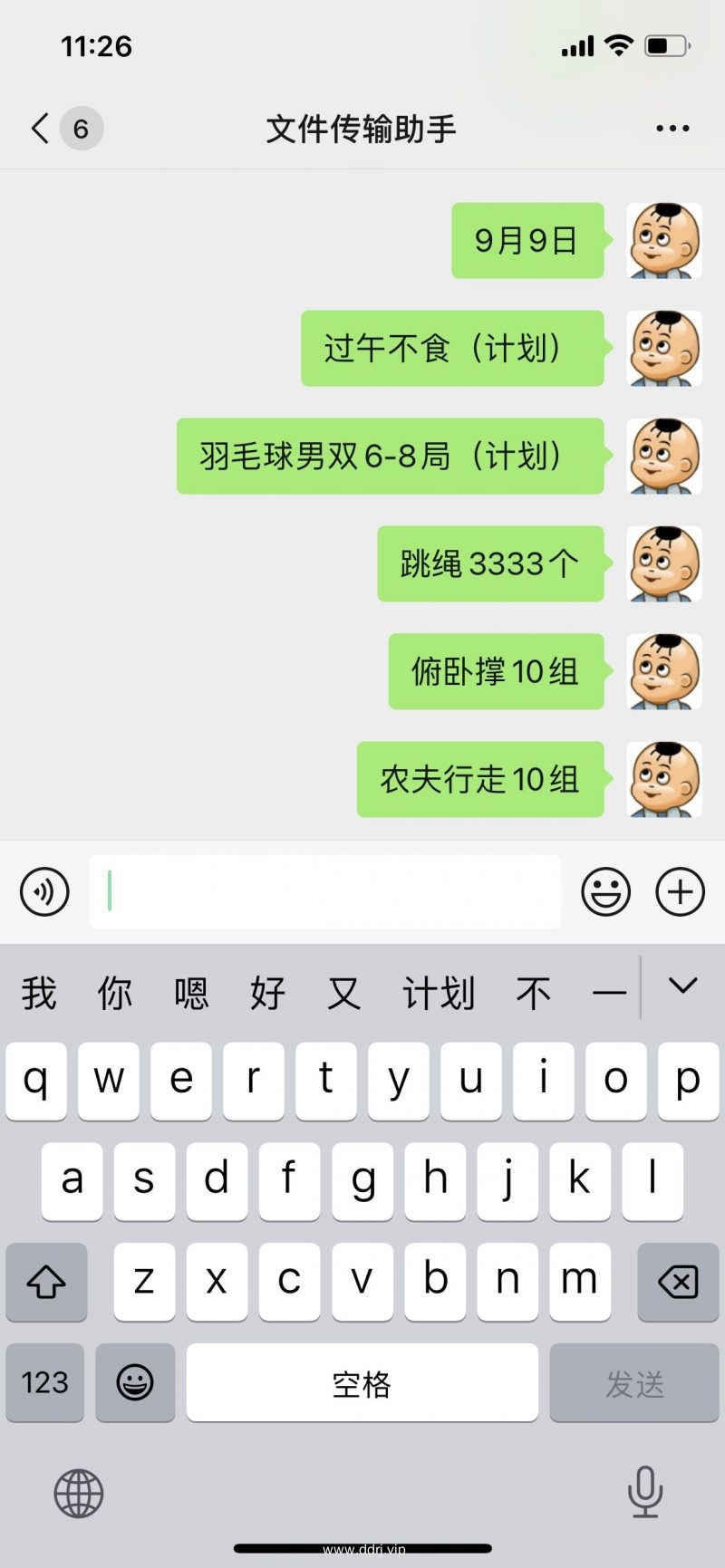The height and width of the screenshot is (1568, 725).
Task: Focus the message text field
Action: (324, 891)
